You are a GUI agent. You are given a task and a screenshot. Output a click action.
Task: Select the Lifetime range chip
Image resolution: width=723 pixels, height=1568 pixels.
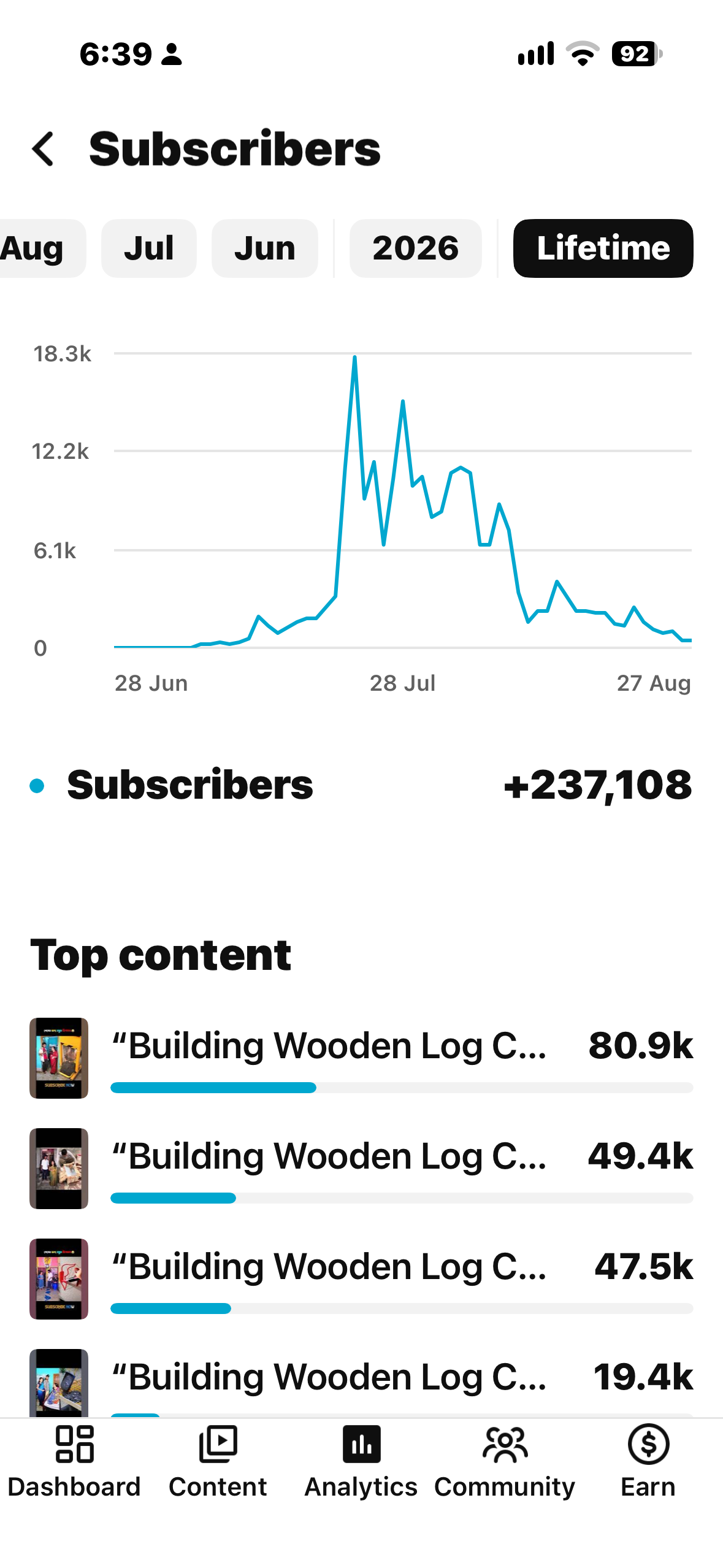[603, 248]
